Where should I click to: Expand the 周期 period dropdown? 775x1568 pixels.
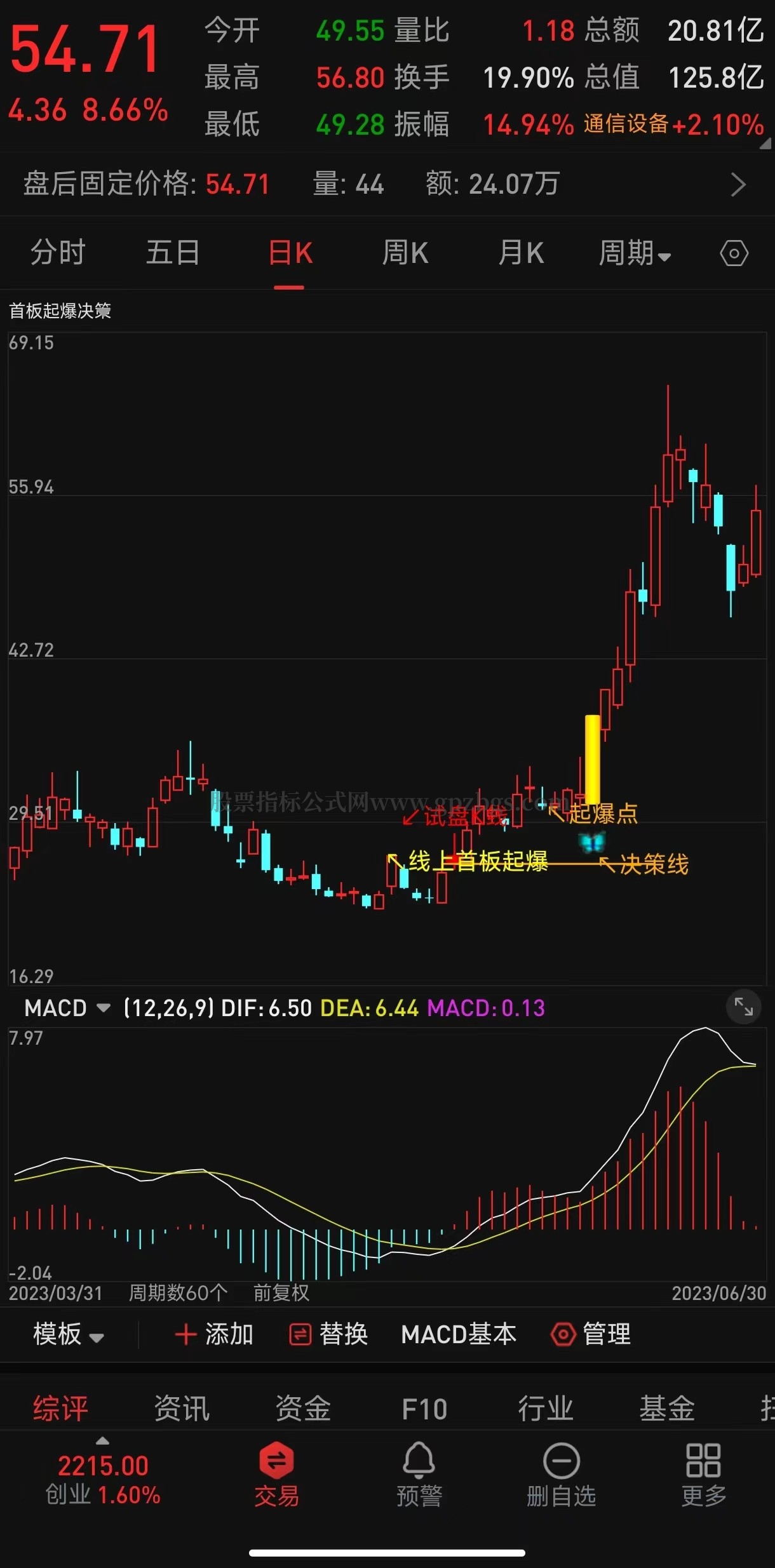[634, 253]
